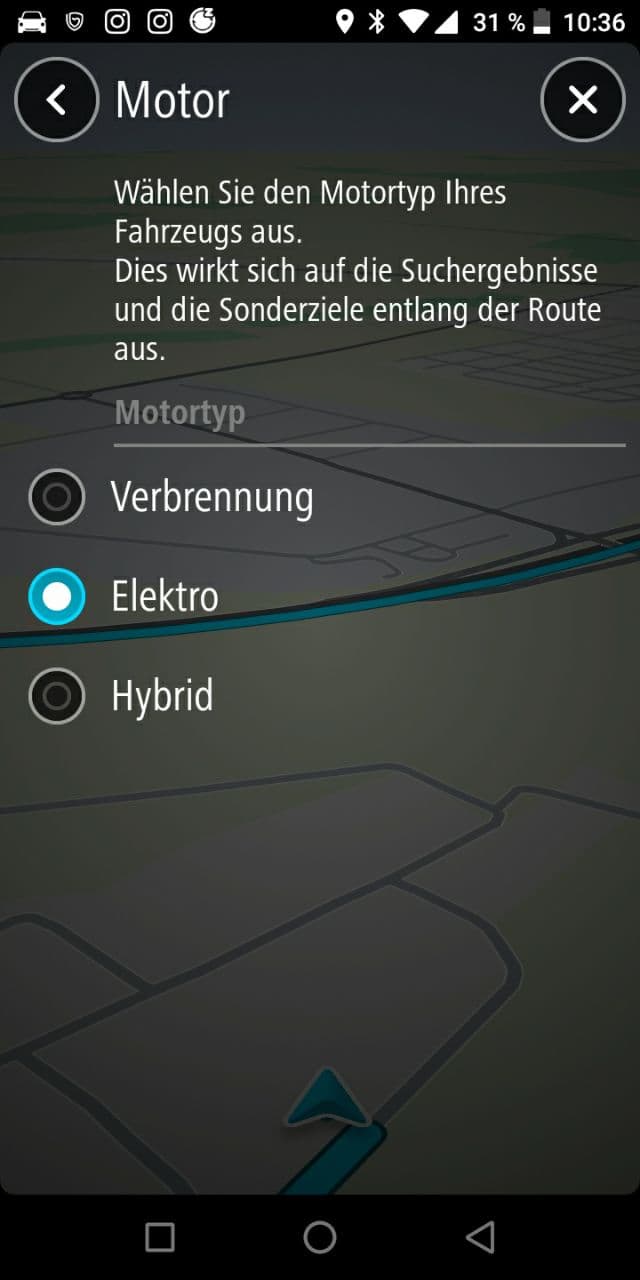This screenshot has width=640, height=1280.
Task: Go back from the Motor screen
Action: (57, 100)
